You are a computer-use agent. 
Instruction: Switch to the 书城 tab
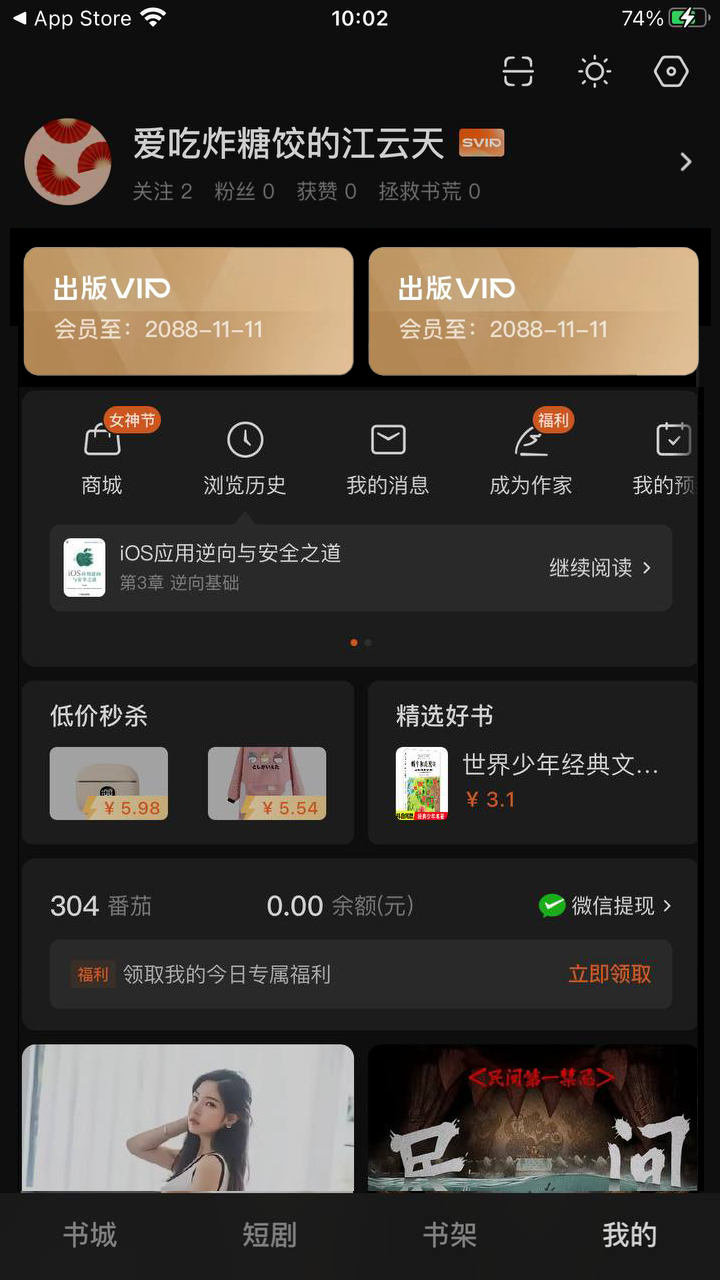click(x=90, y=1235)
